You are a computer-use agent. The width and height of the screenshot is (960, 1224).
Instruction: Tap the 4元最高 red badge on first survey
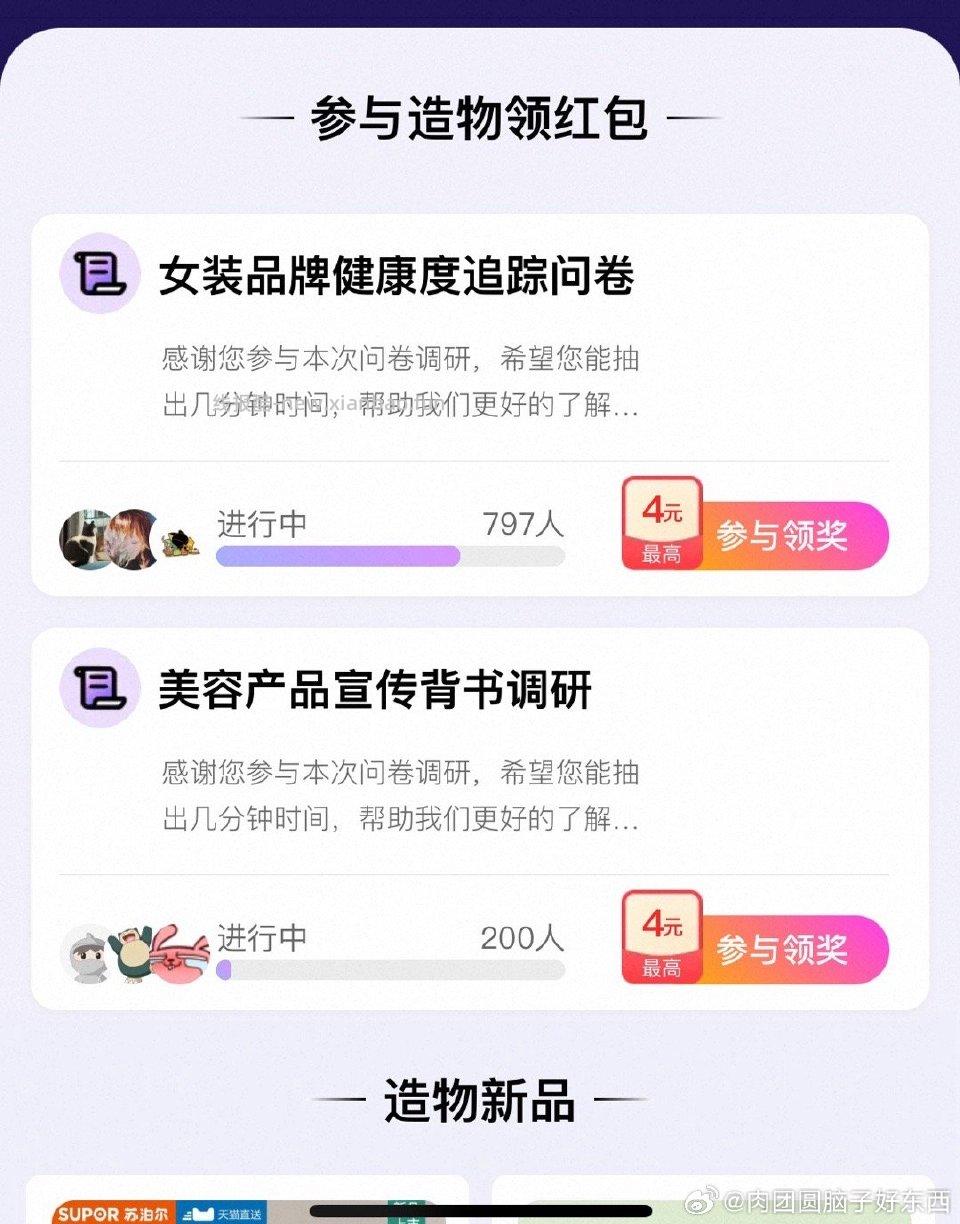661,524
